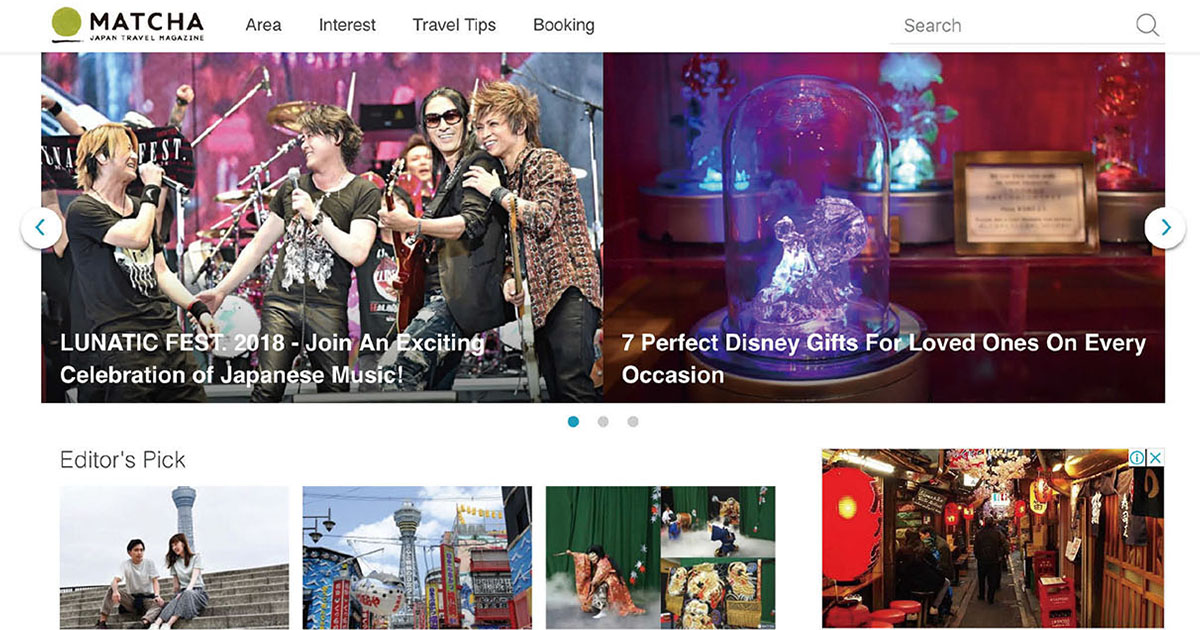Open the Travel Tips menu
The width and height of the screenshot is (1200, 630).
[454, 25]
